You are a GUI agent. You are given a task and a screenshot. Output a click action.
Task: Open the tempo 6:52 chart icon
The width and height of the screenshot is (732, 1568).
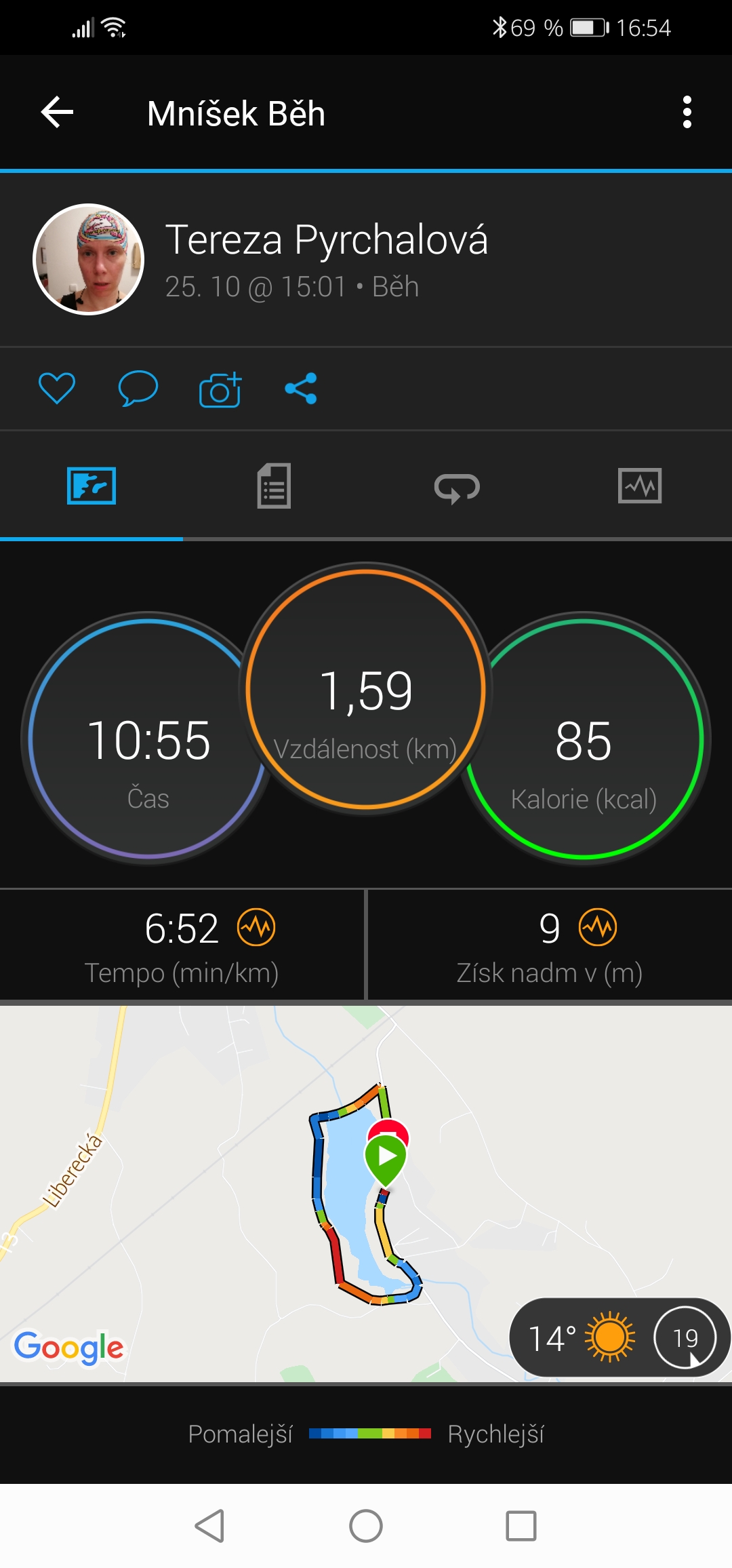[256, 927]
